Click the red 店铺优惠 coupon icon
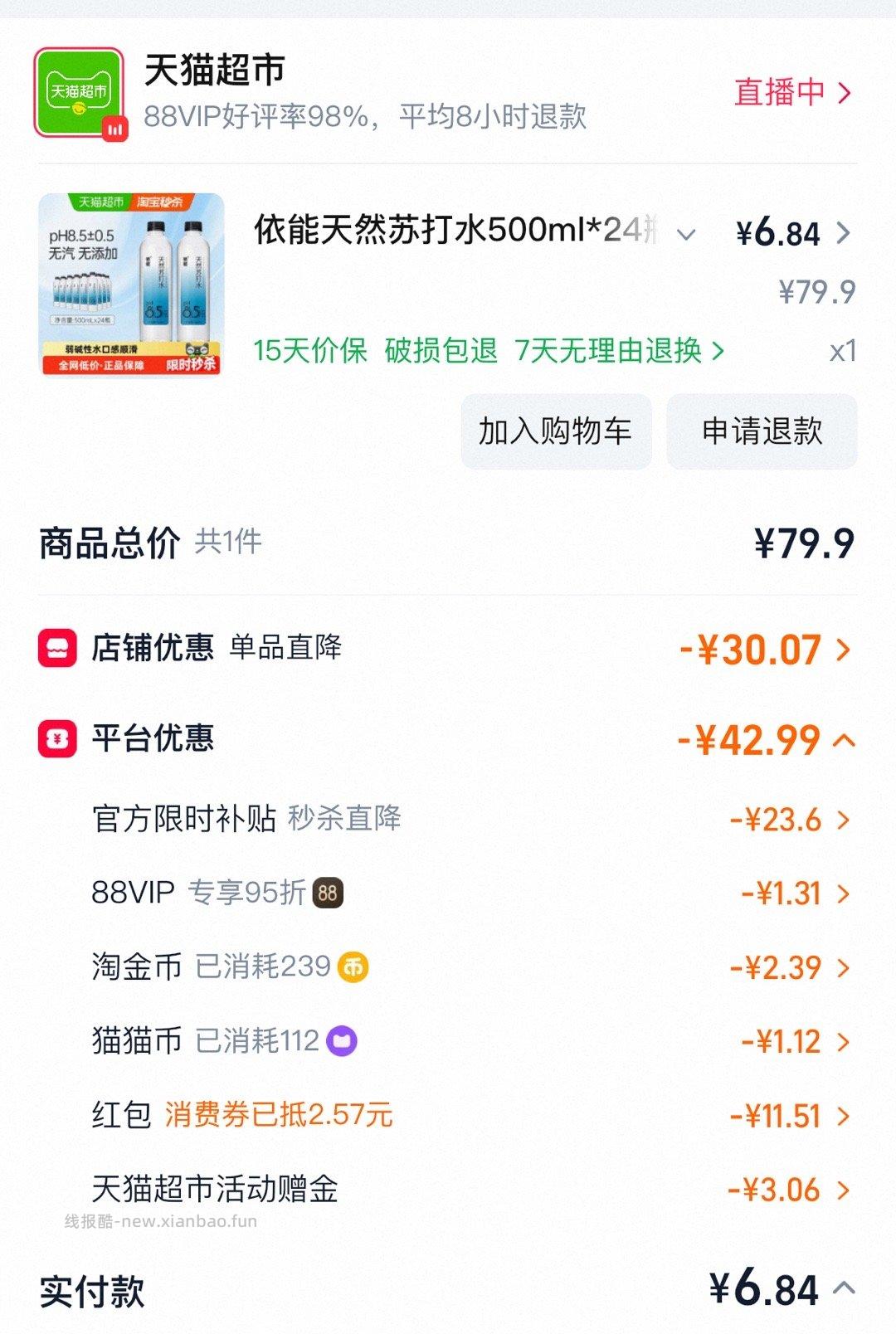Image resolution: width=896 pixels, height=1334 pixels. (56, 649)
